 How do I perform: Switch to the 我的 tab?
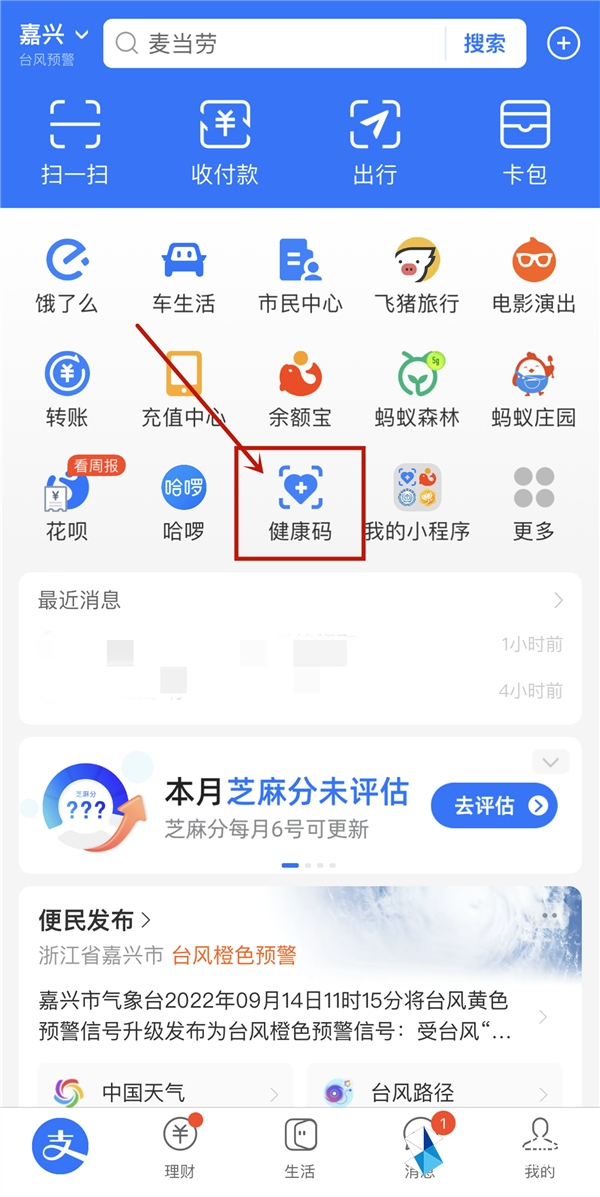[x=539, y=1148]
